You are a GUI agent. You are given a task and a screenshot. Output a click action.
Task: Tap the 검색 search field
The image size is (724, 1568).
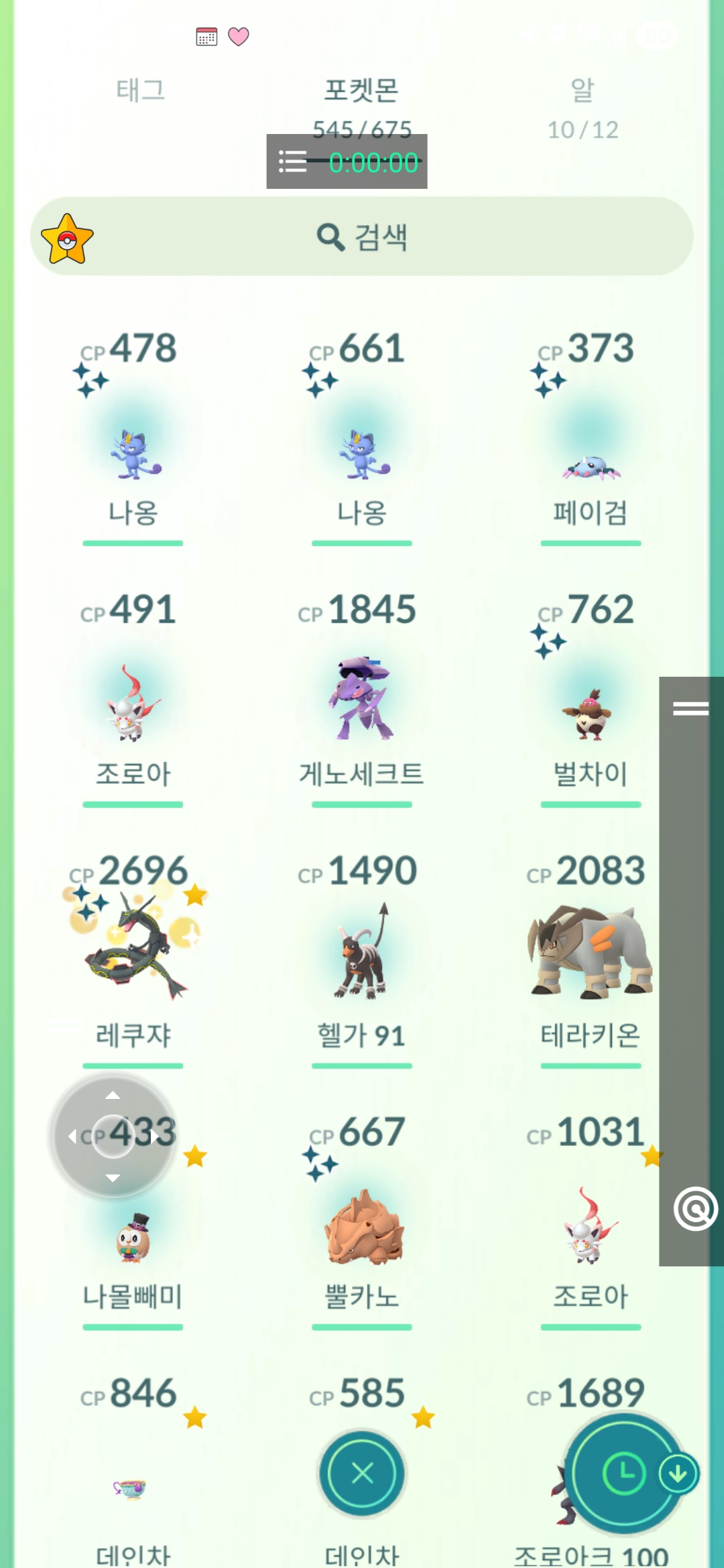coord(362,237)
